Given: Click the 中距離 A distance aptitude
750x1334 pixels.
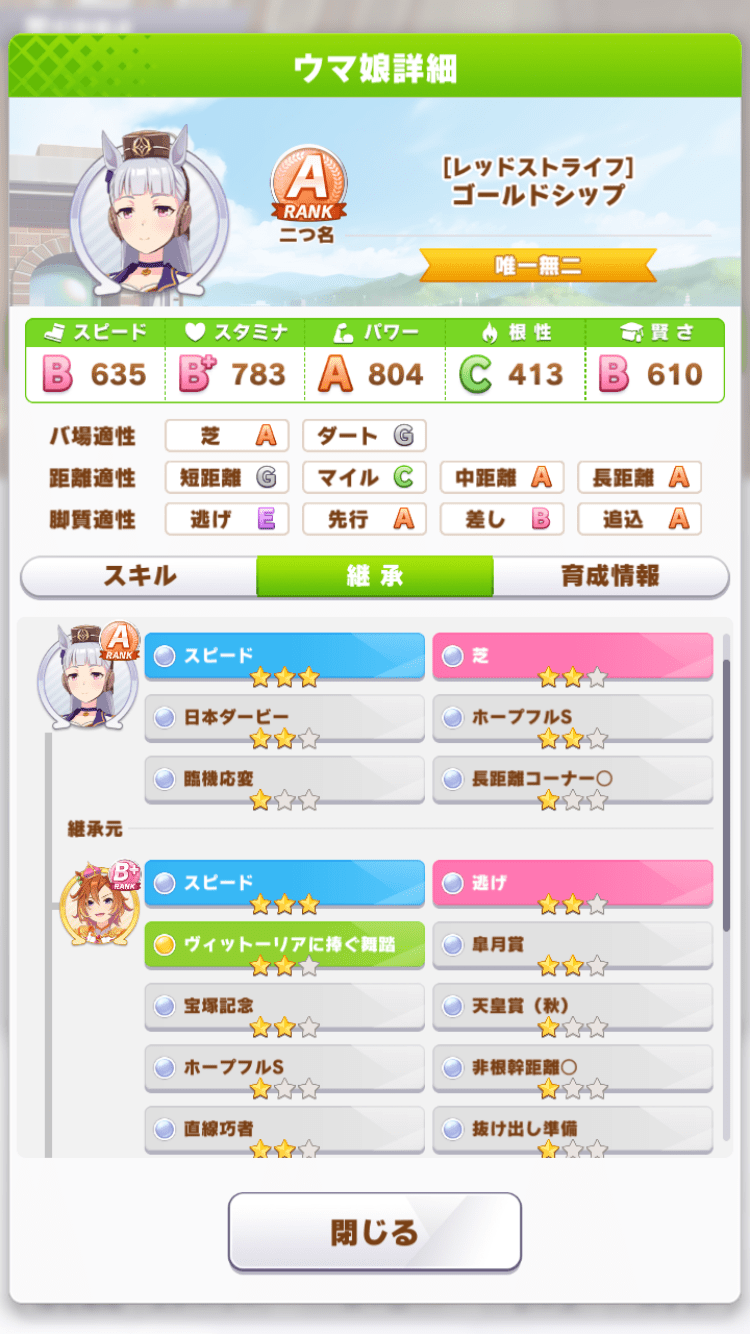Looking at the screenshot, I should 502,477.
